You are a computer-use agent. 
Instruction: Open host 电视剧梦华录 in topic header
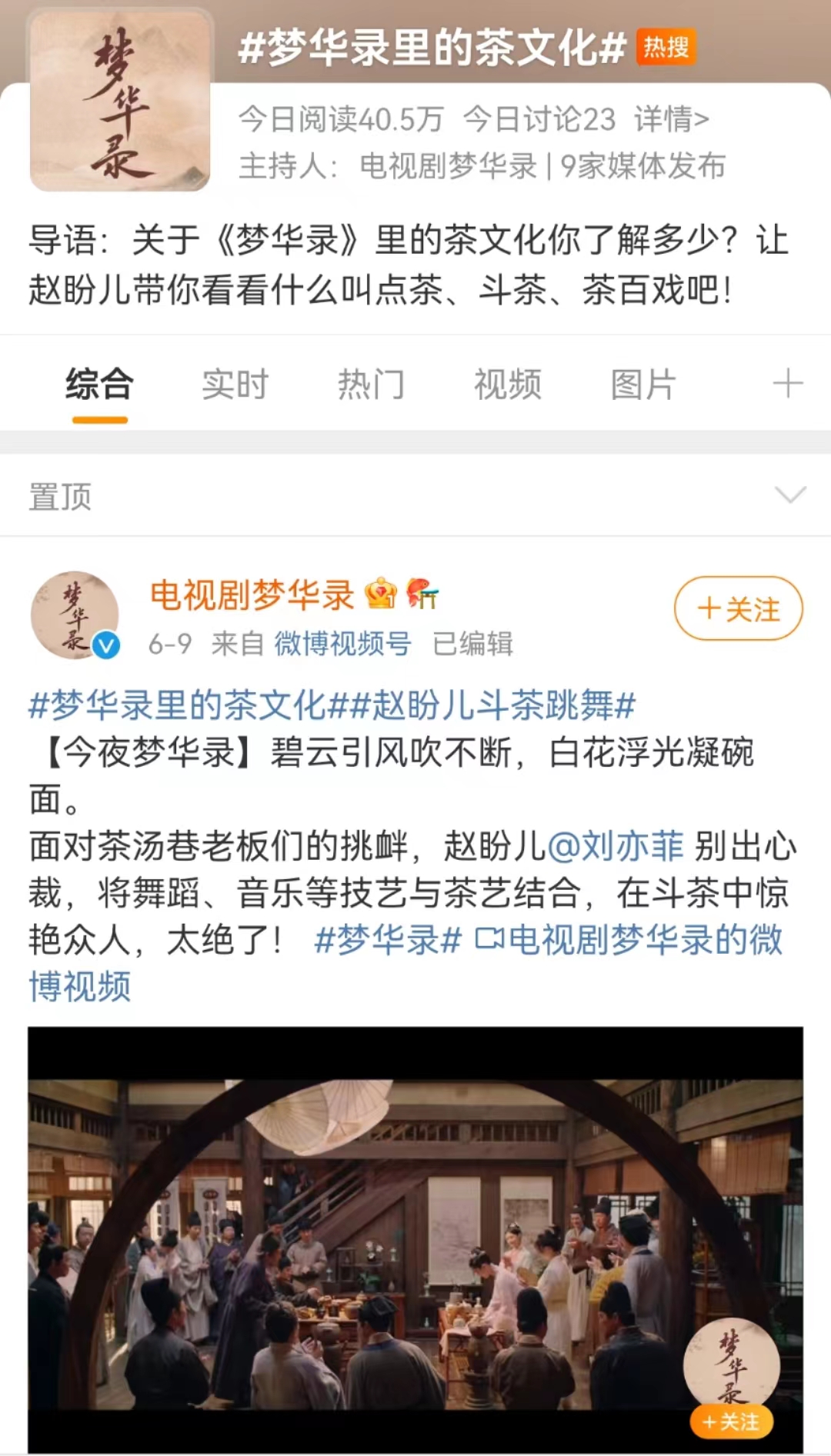pyautogui.click(x=448, y=166)
